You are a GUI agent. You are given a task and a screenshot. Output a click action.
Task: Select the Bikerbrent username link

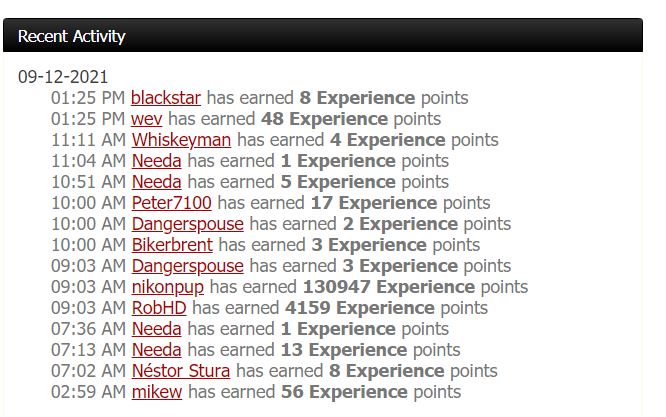click(172, 245)
